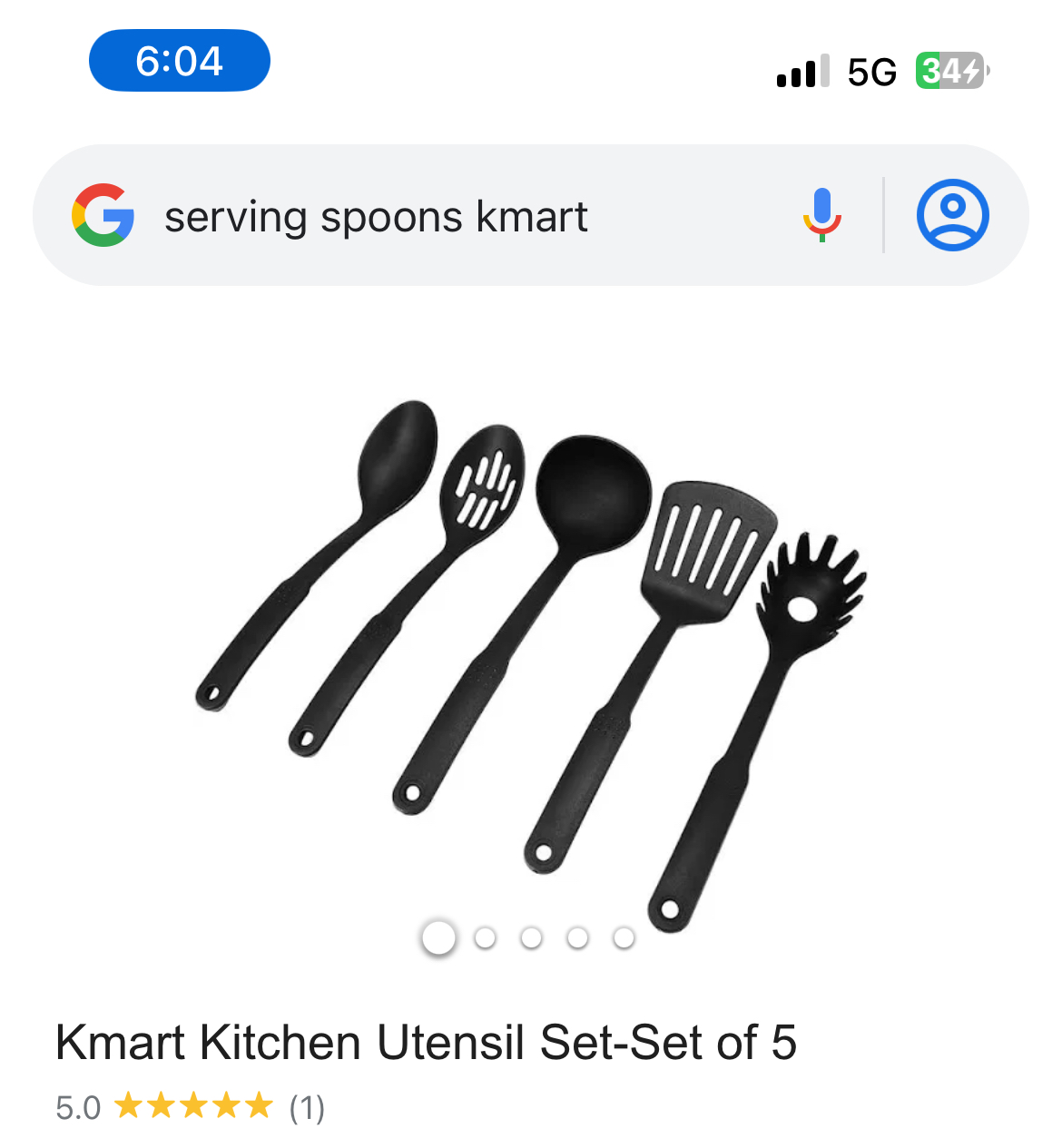Open the Kmart utensil set product image
1062x1148 pixels.
pyautogui.click(x=531, y=662)
